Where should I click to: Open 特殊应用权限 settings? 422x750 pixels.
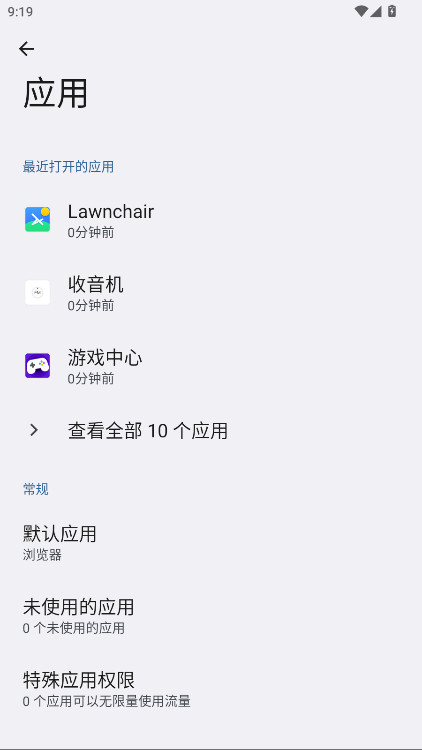coord(211,689)
